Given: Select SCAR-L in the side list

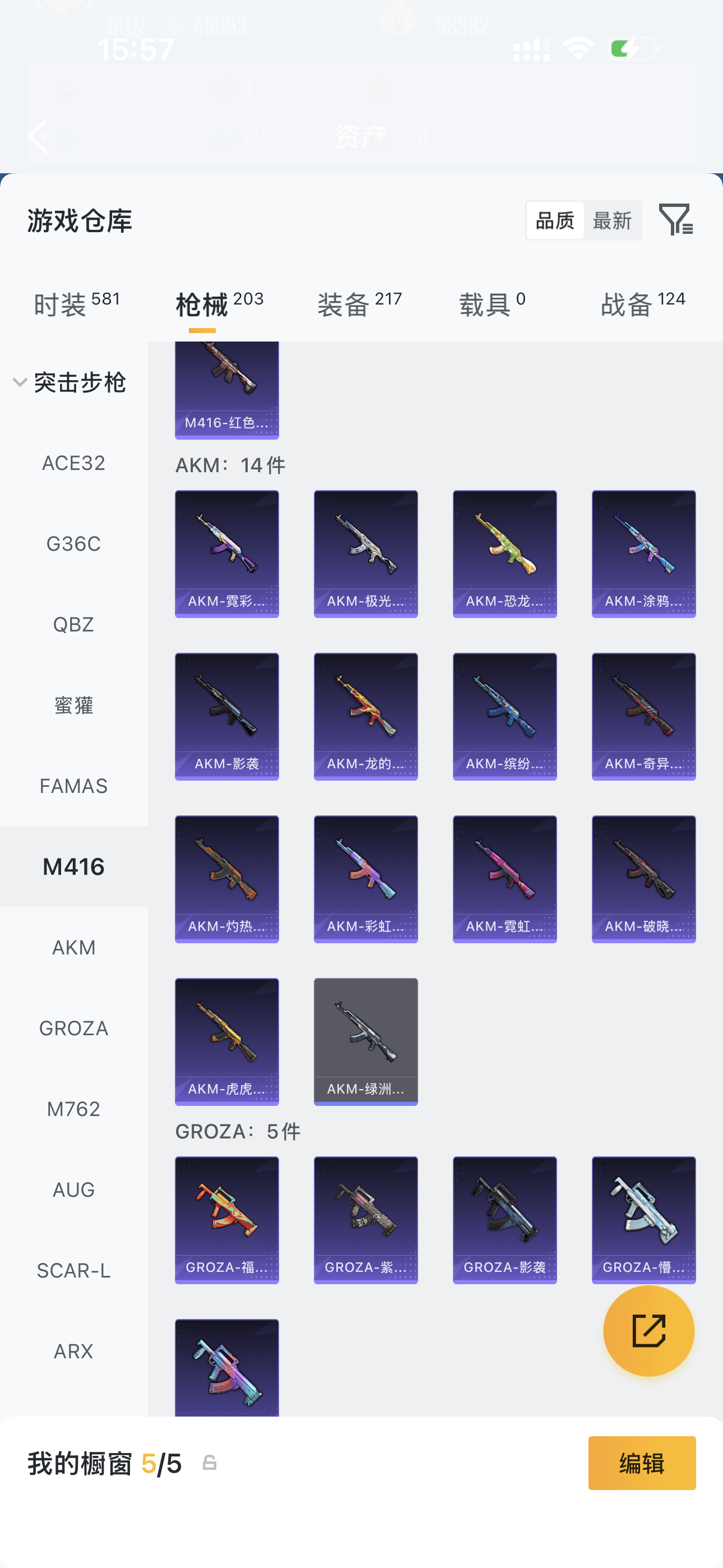Looking at the screenshot, I should pos(73,1270).
